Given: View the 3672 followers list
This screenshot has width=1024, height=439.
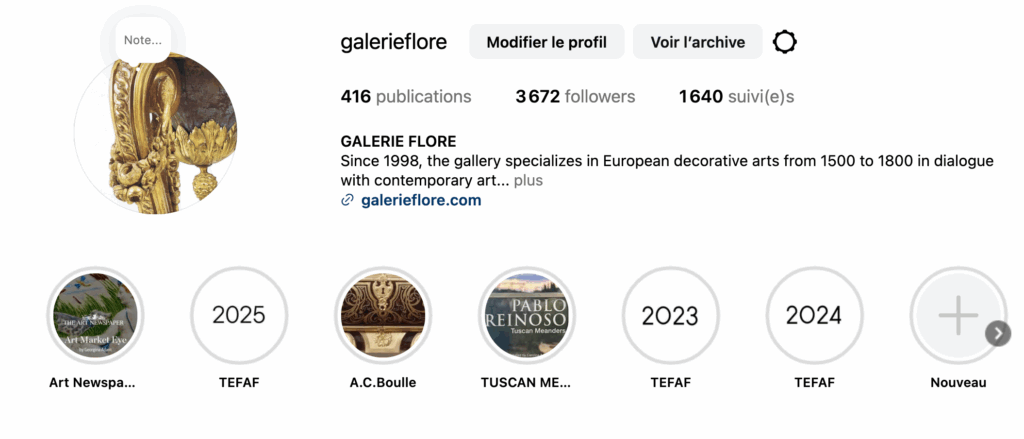Looking at the screenshot, I should 575,97.
